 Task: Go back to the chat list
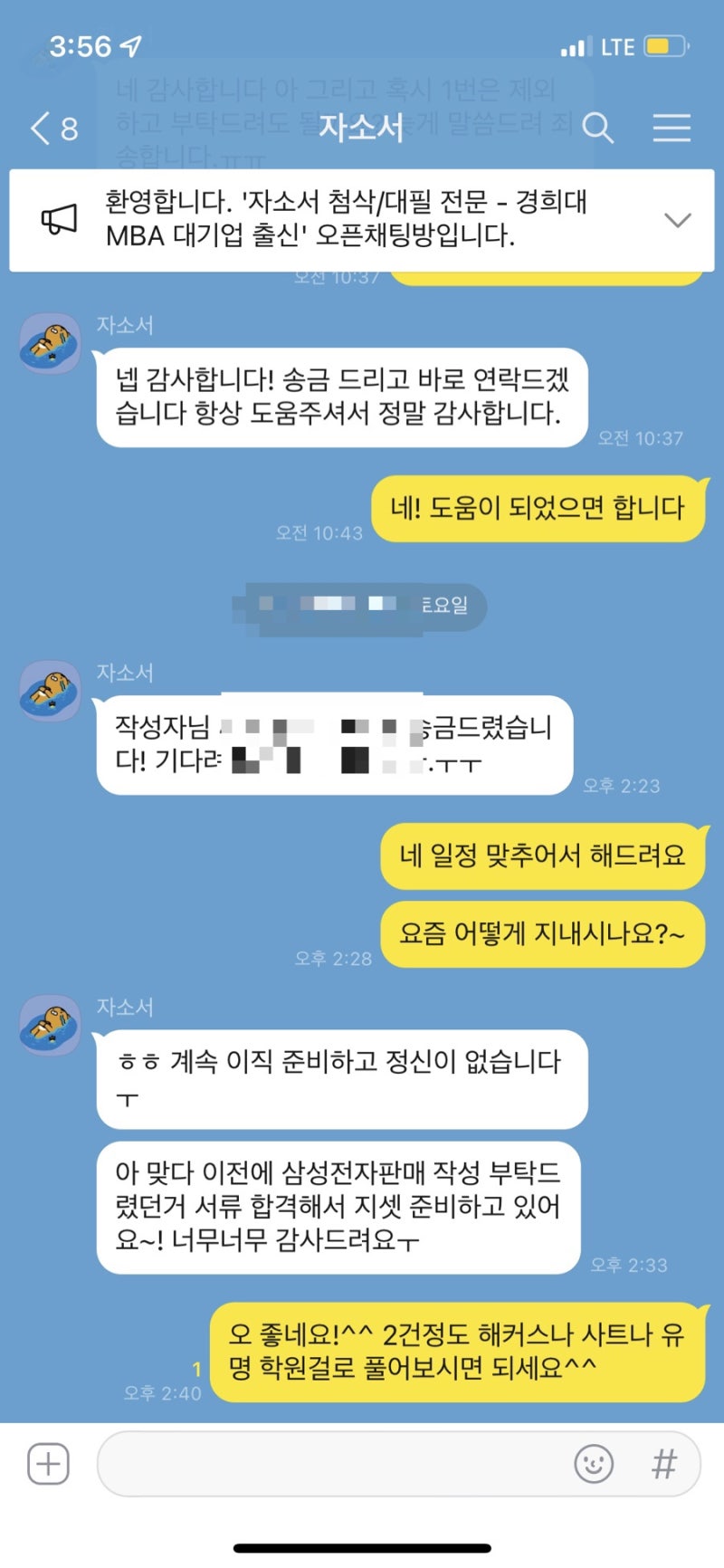click(52, 129)
